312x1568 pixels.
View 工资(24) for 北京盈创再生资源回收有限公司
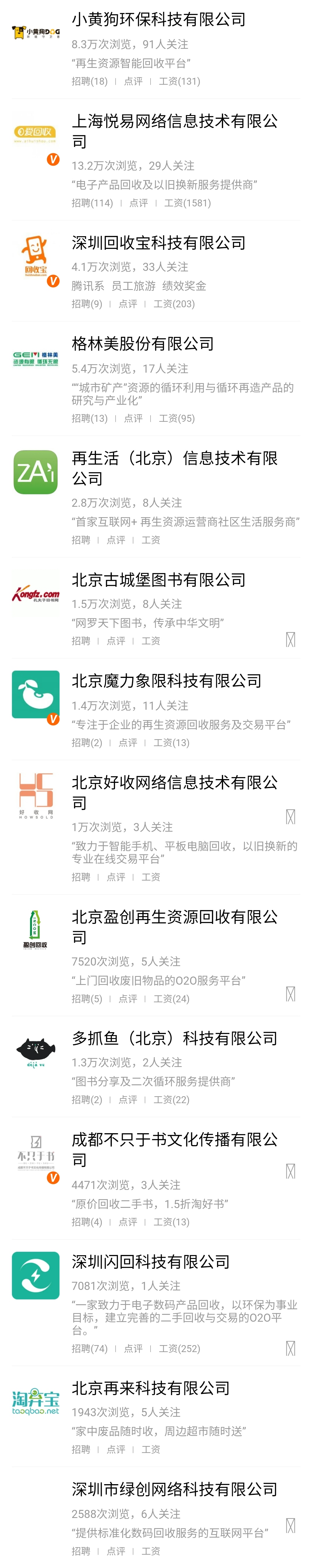tap(171, 999)
